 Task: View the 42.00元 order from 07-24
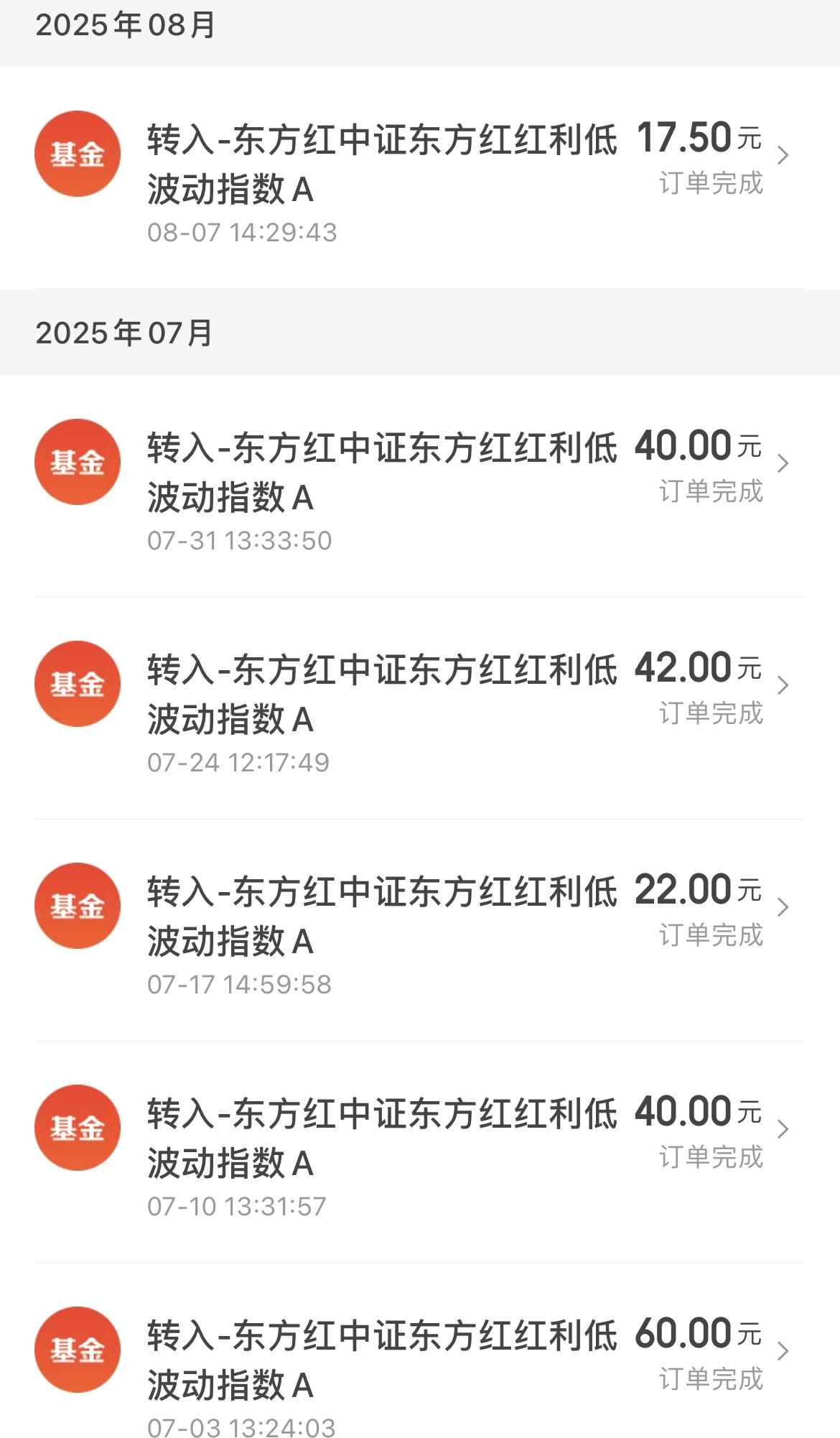coord(420,708)
